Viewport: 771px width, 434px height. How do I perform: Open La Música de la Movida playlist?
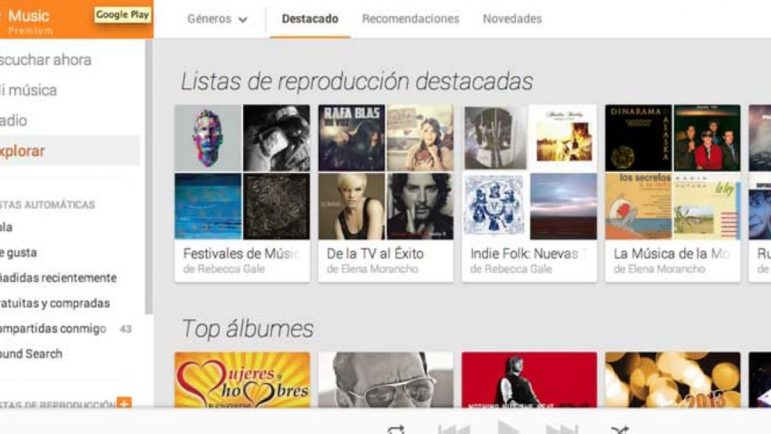[673, 254]
